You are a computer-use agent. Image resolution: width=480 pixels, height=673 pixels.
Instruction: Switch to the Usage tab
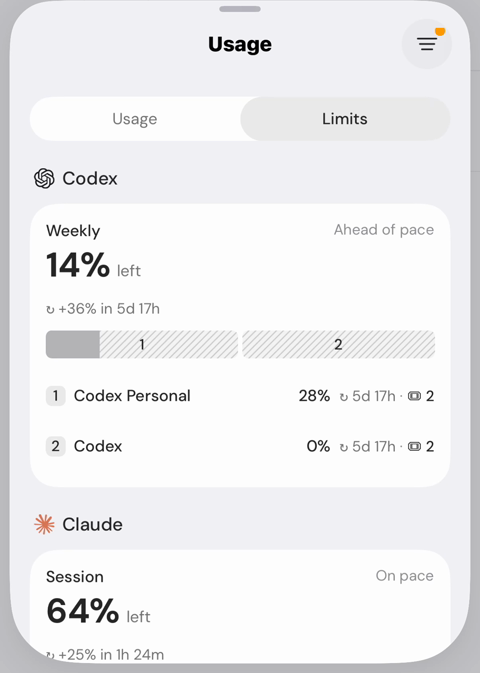[x=135, y=119]
